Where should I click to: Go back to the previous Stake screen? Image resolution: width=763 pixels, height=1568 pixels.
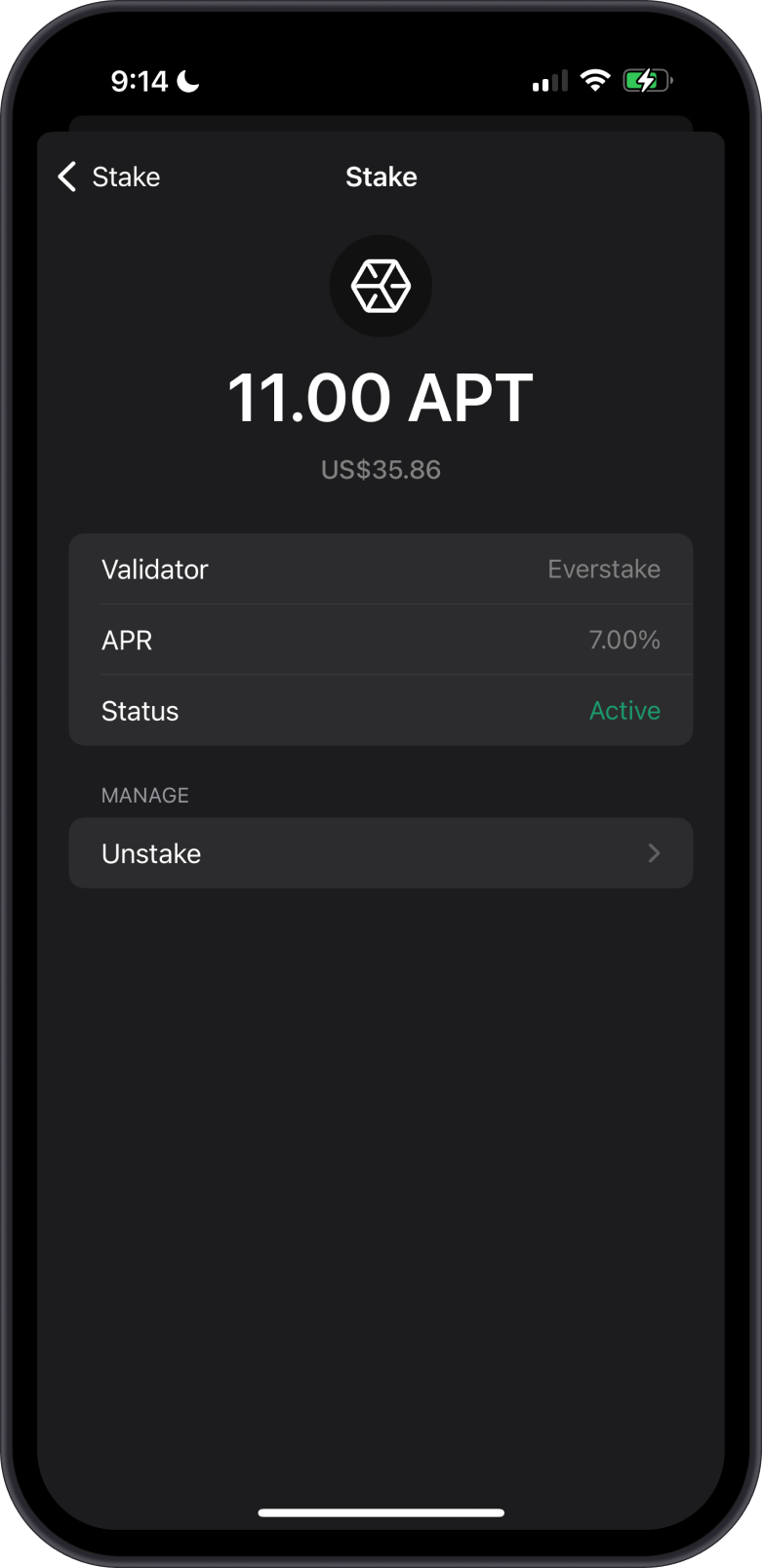108,176
